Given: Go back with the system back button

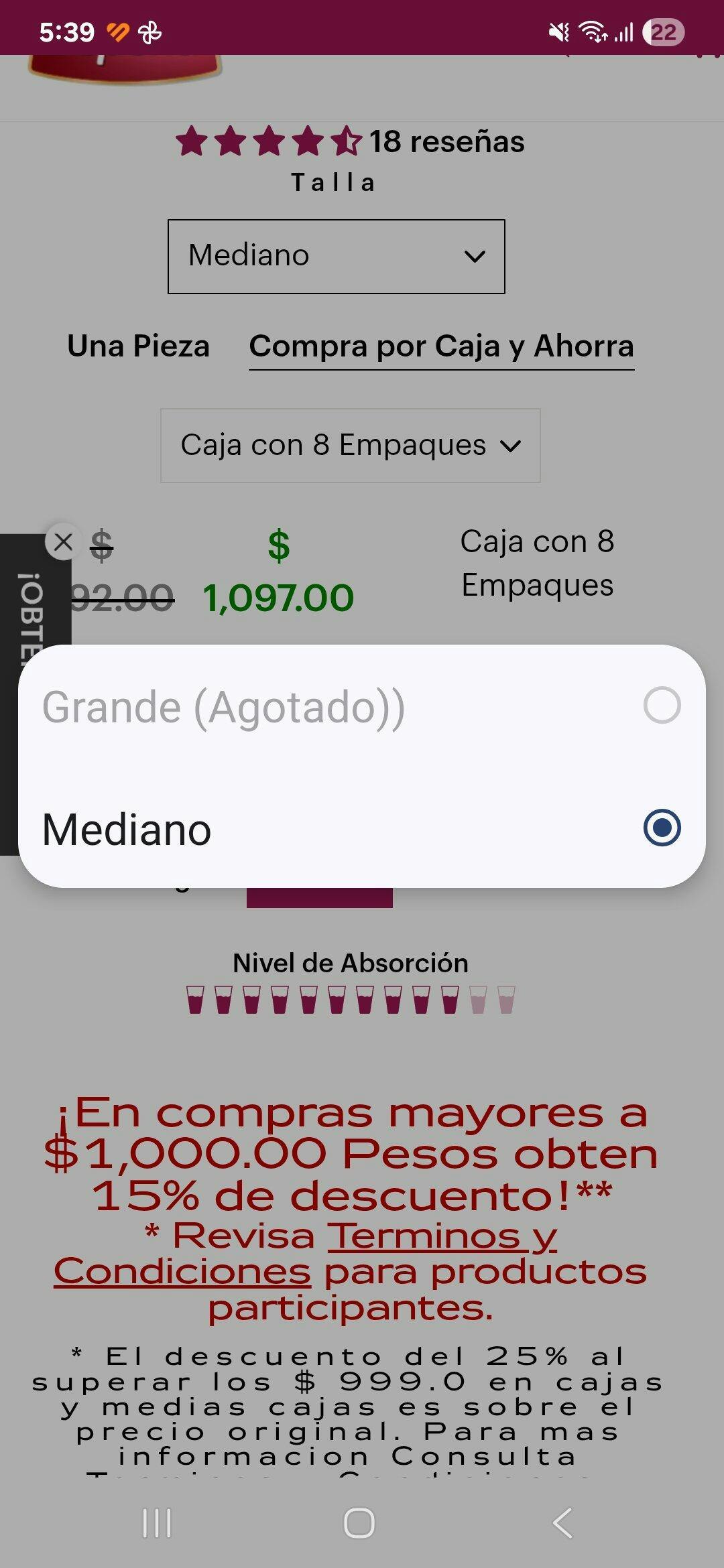Looking at the screenshot, I should (x=562, y=1522).
